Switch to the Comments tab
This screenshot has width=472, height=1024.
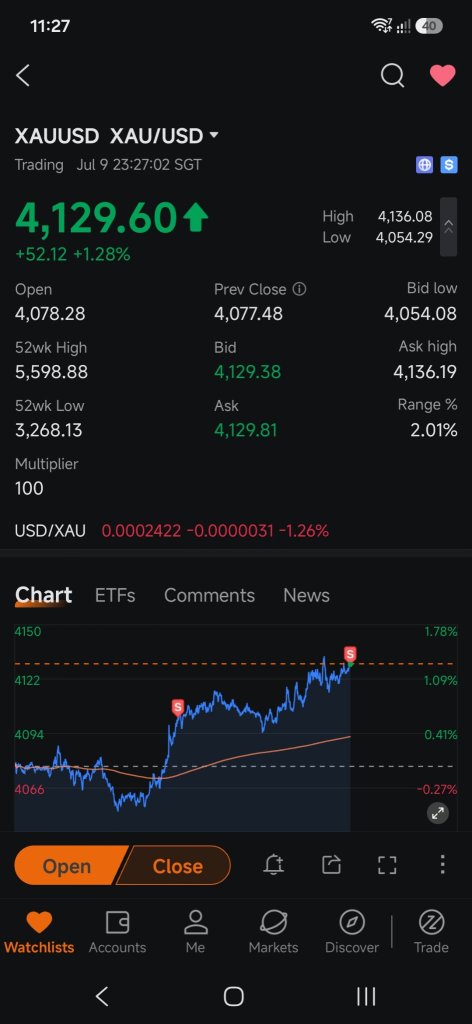[209, 595]
